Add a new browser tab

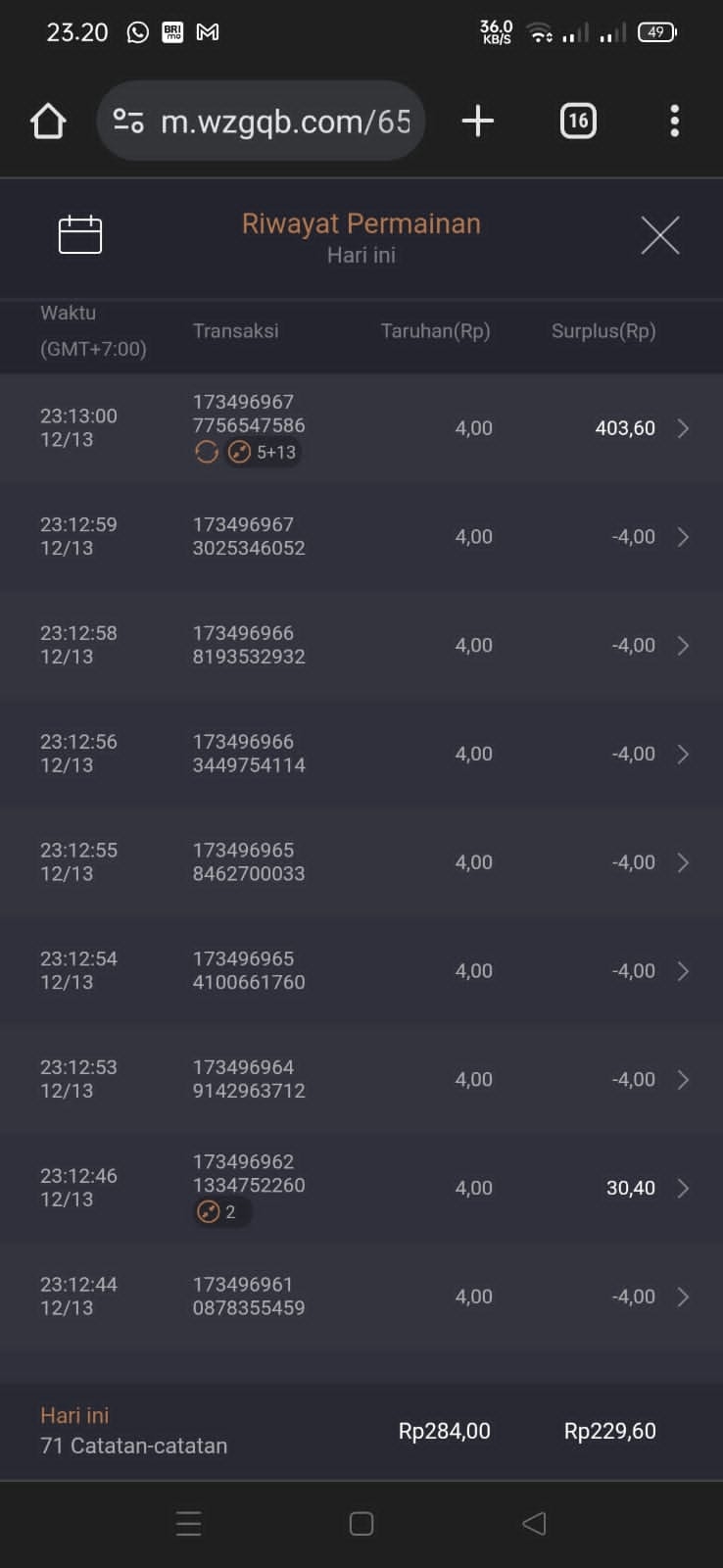point(477,122)
